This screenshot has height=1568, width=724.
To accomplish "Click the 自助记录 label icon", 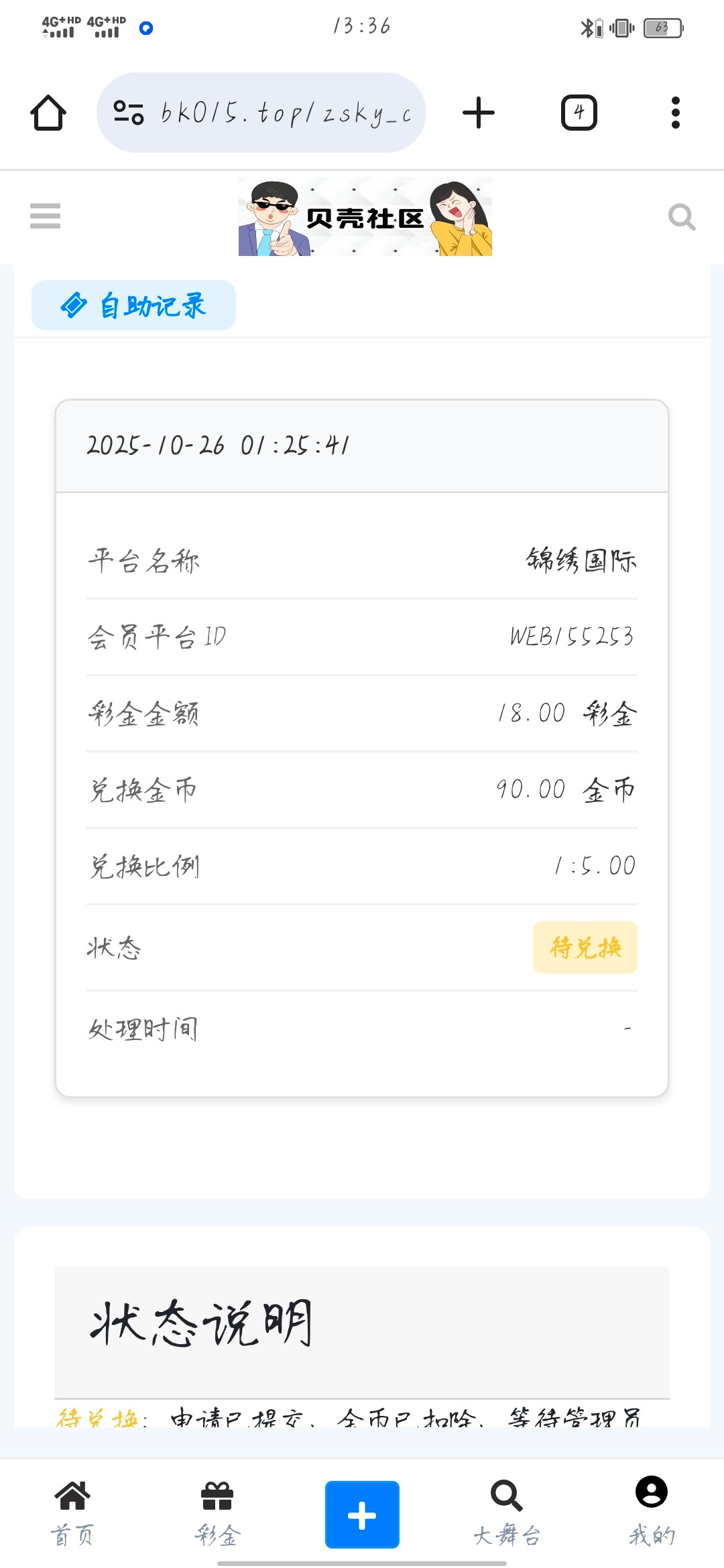I will point(72,305).
